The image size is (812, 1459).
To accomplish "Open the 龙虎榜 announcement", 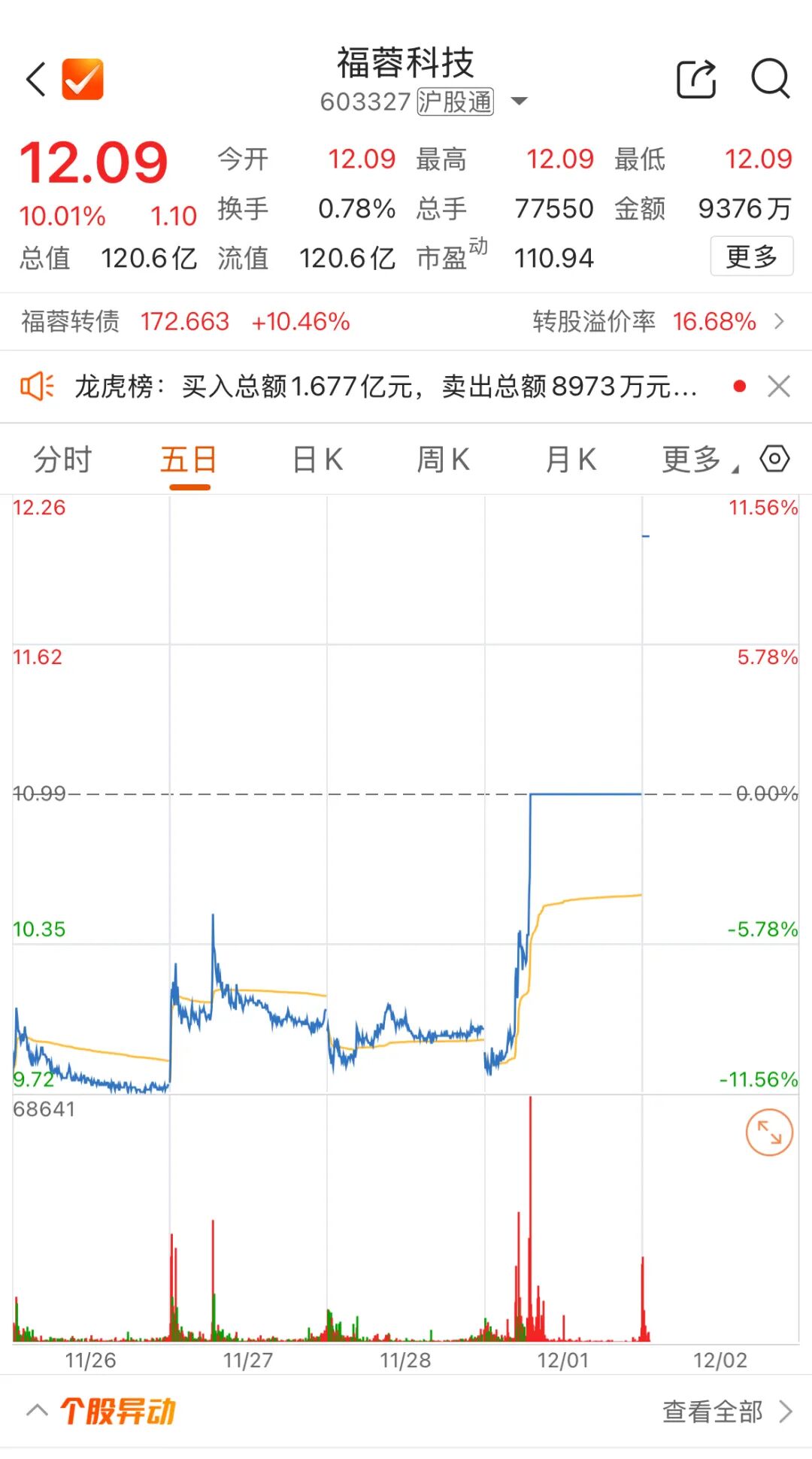I will pyautogui.click(x=385, y=387).
